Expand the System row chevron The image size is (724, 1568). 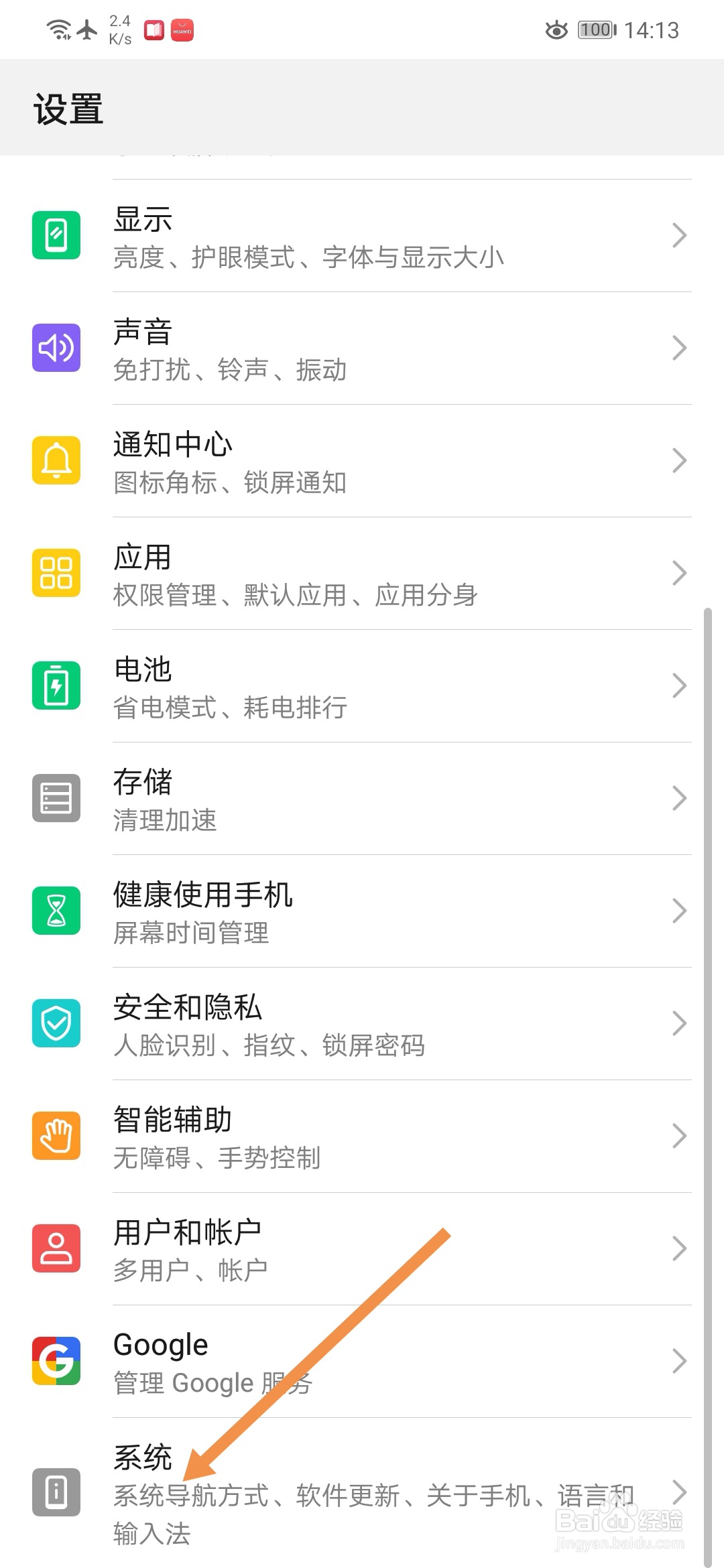pyautogui.click(x=679, y=1493)
